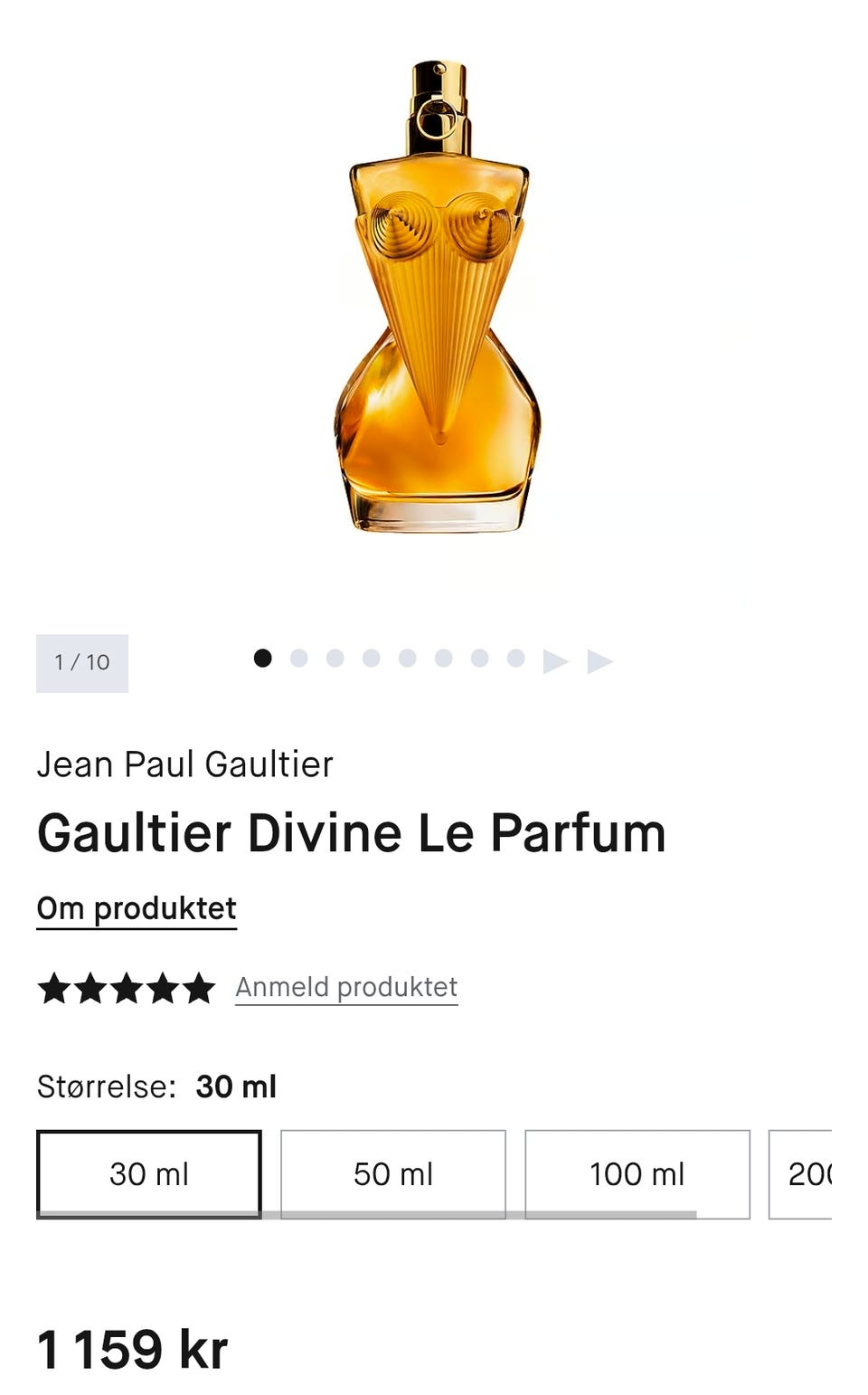Click the rightmost carousel arrow icon
868x1395 pixels.
(597, 660)
